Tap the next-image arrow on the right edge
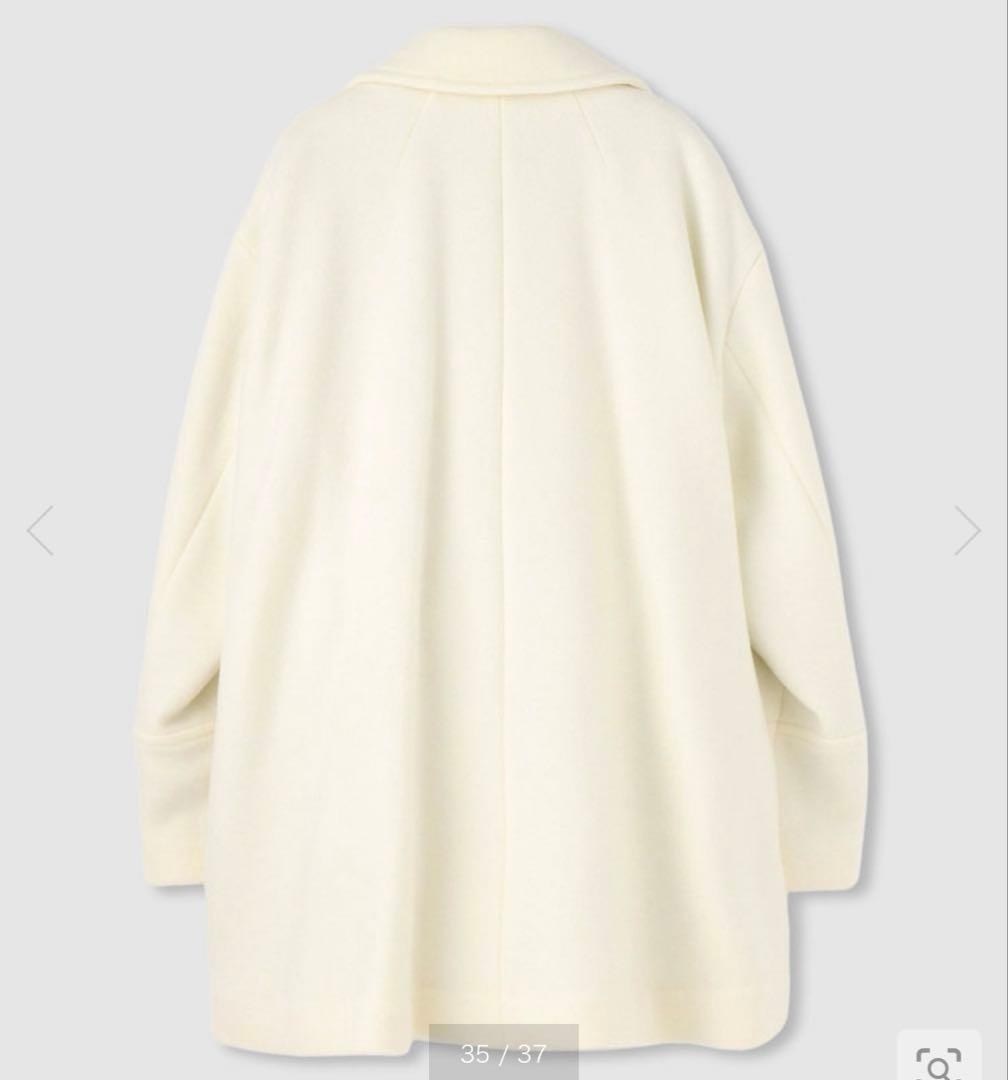This screenshot has height=1080, width=1008. point(968,530)
